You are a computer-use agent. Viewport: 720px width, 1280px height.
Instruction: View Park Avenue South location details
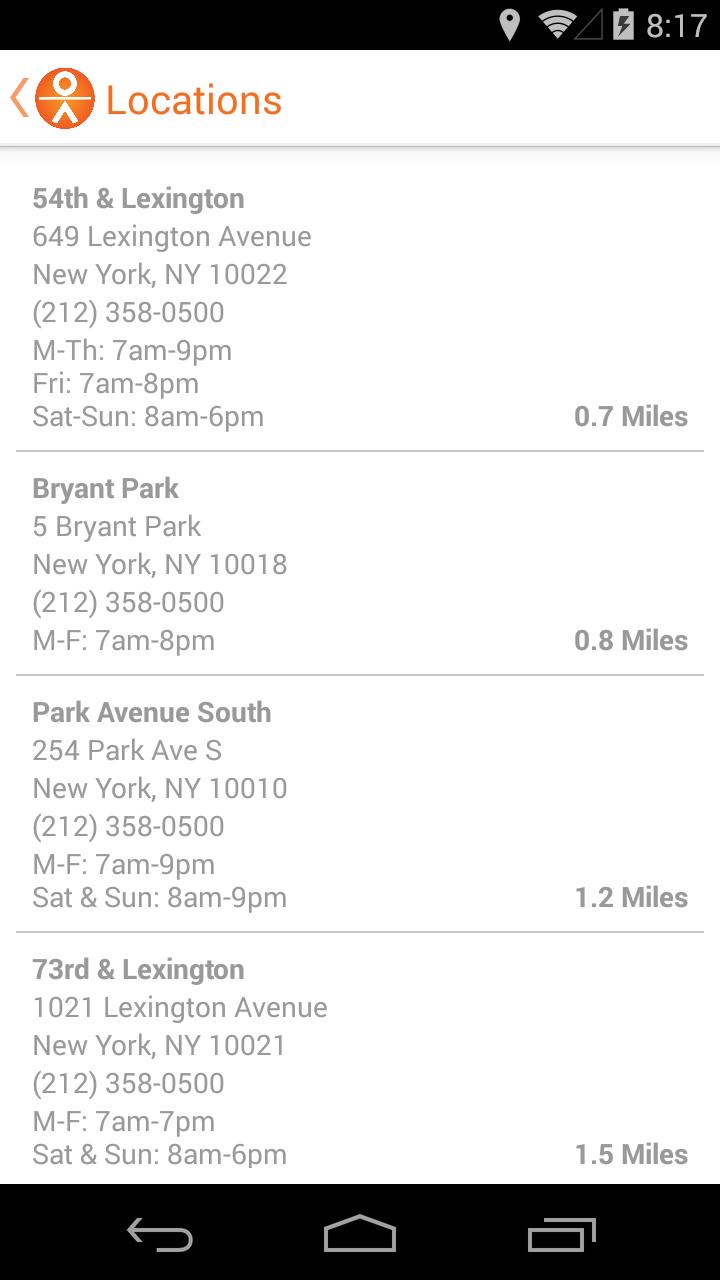(360, 804)
